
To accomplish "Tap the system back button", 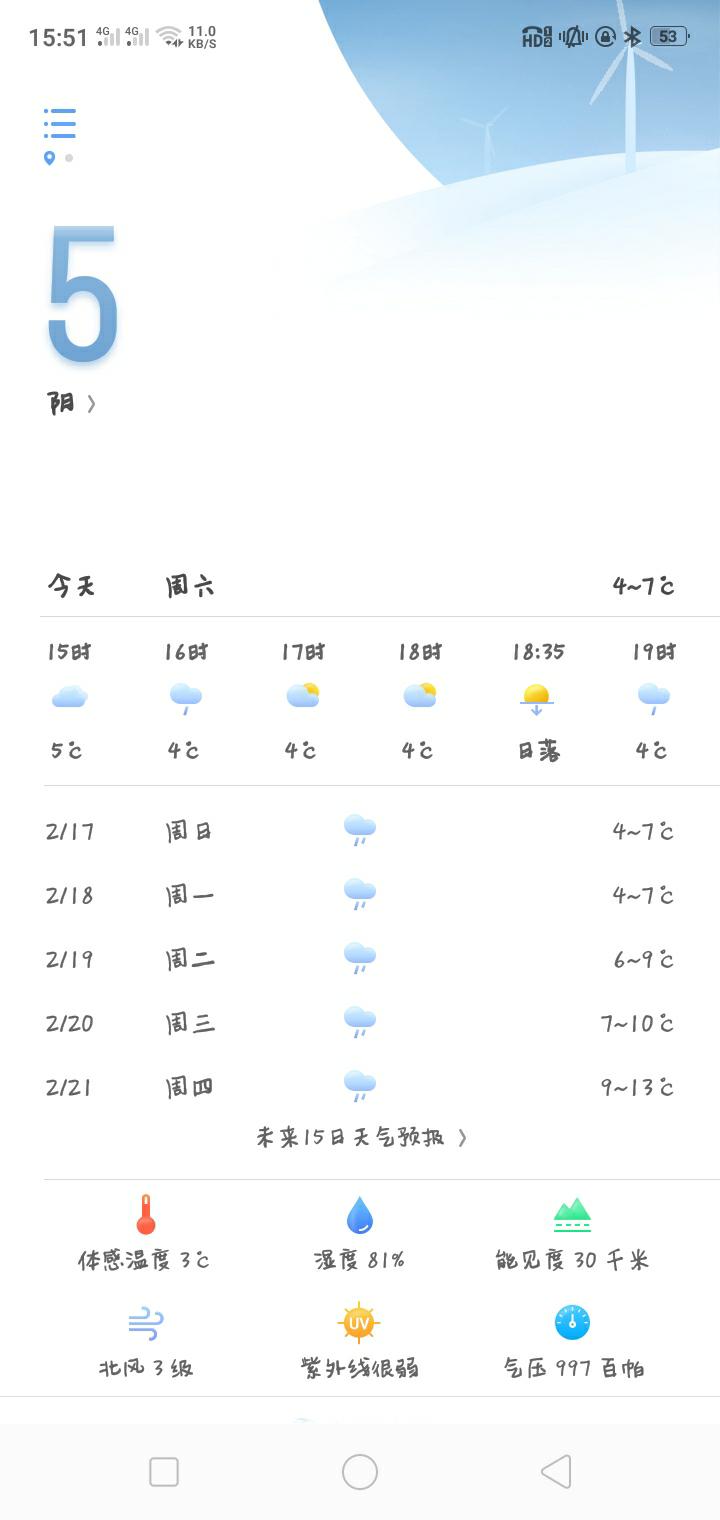I will pyautogui.click(x=556, y=1472).
